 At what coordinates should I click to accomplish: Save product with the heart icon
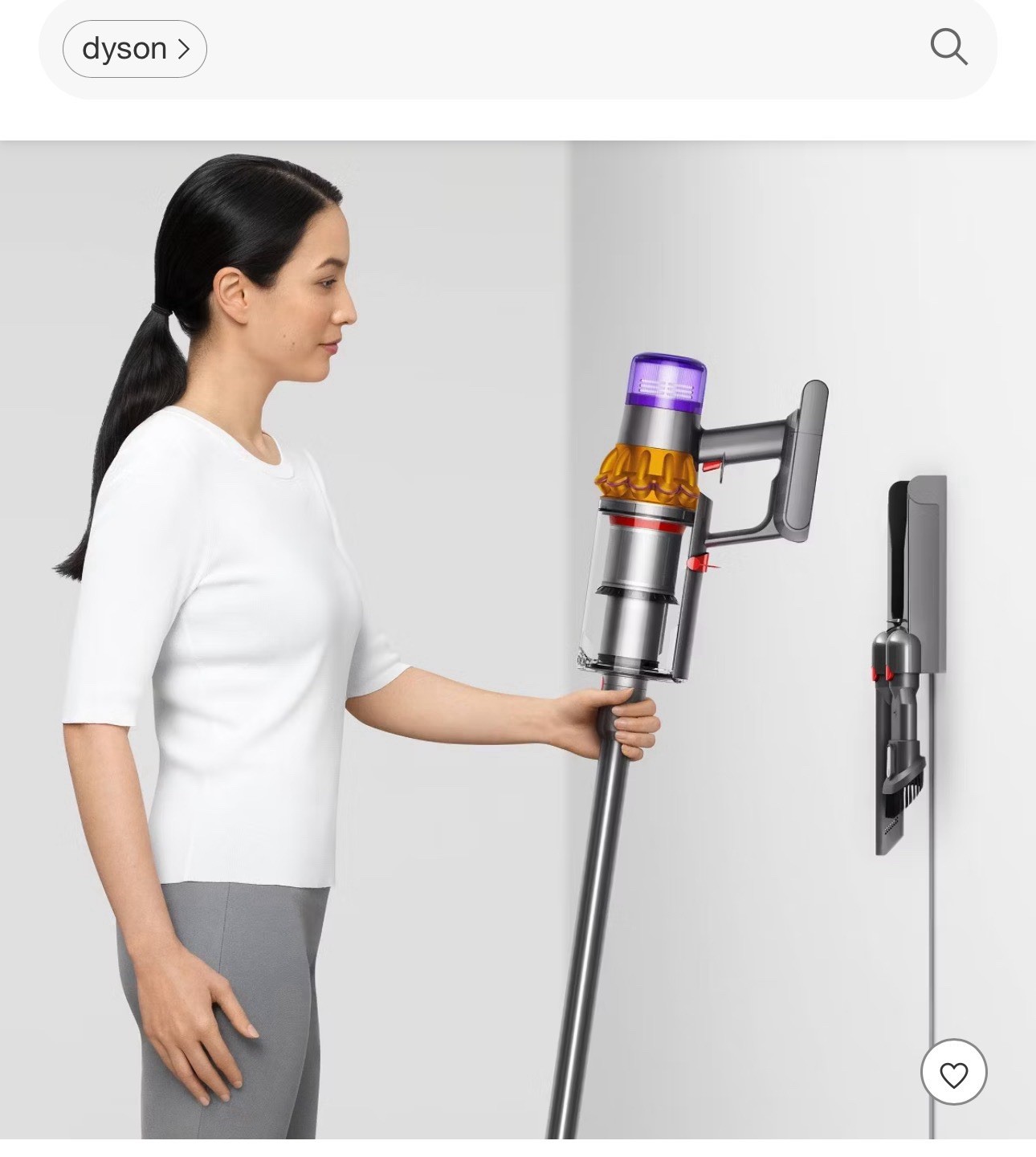953,1073
